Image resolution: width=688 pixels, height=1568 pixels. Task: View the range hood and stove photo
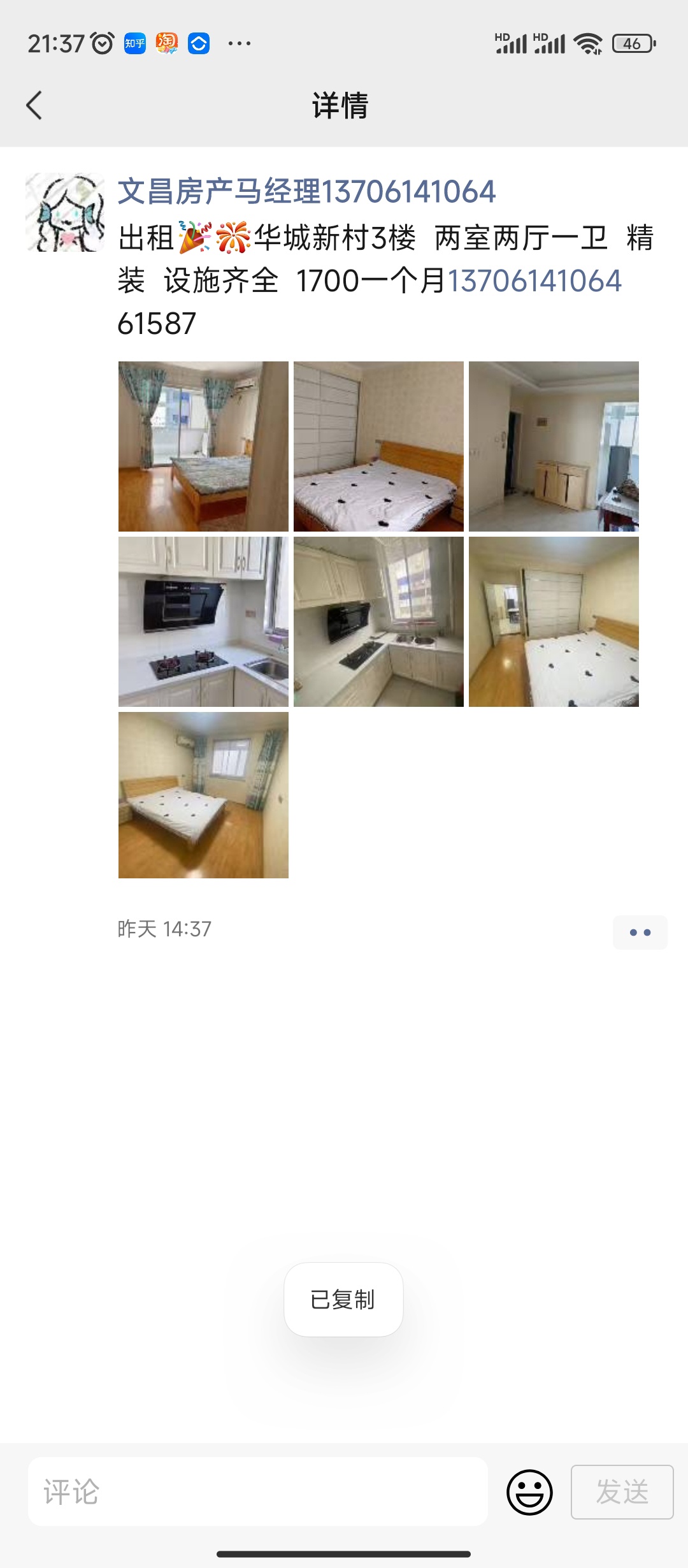coord(203,621)
